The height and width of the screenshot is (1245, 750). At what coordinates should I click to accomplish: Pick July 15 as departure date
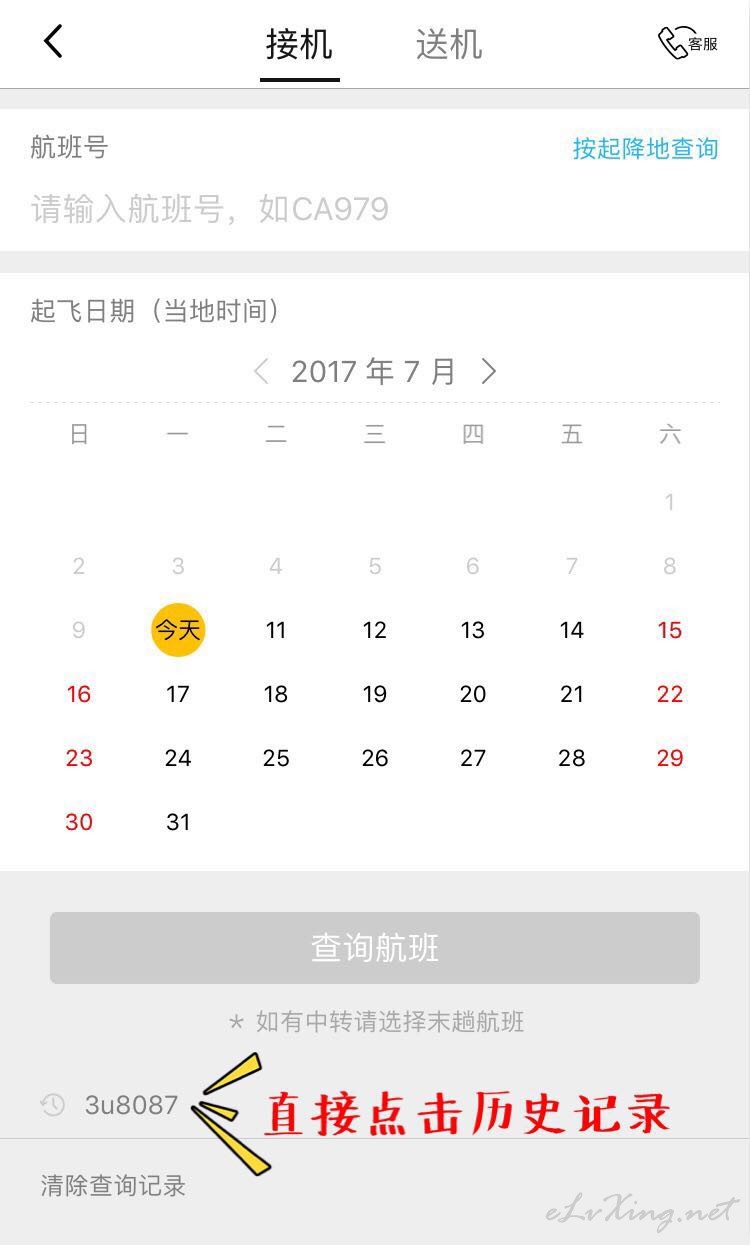670,630
